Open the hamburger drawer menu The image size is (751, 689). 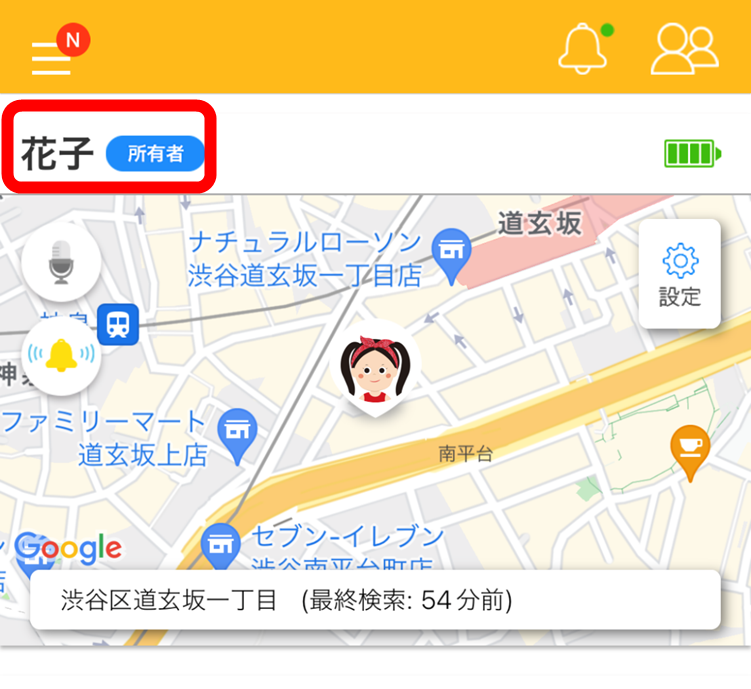click(52, 57)
